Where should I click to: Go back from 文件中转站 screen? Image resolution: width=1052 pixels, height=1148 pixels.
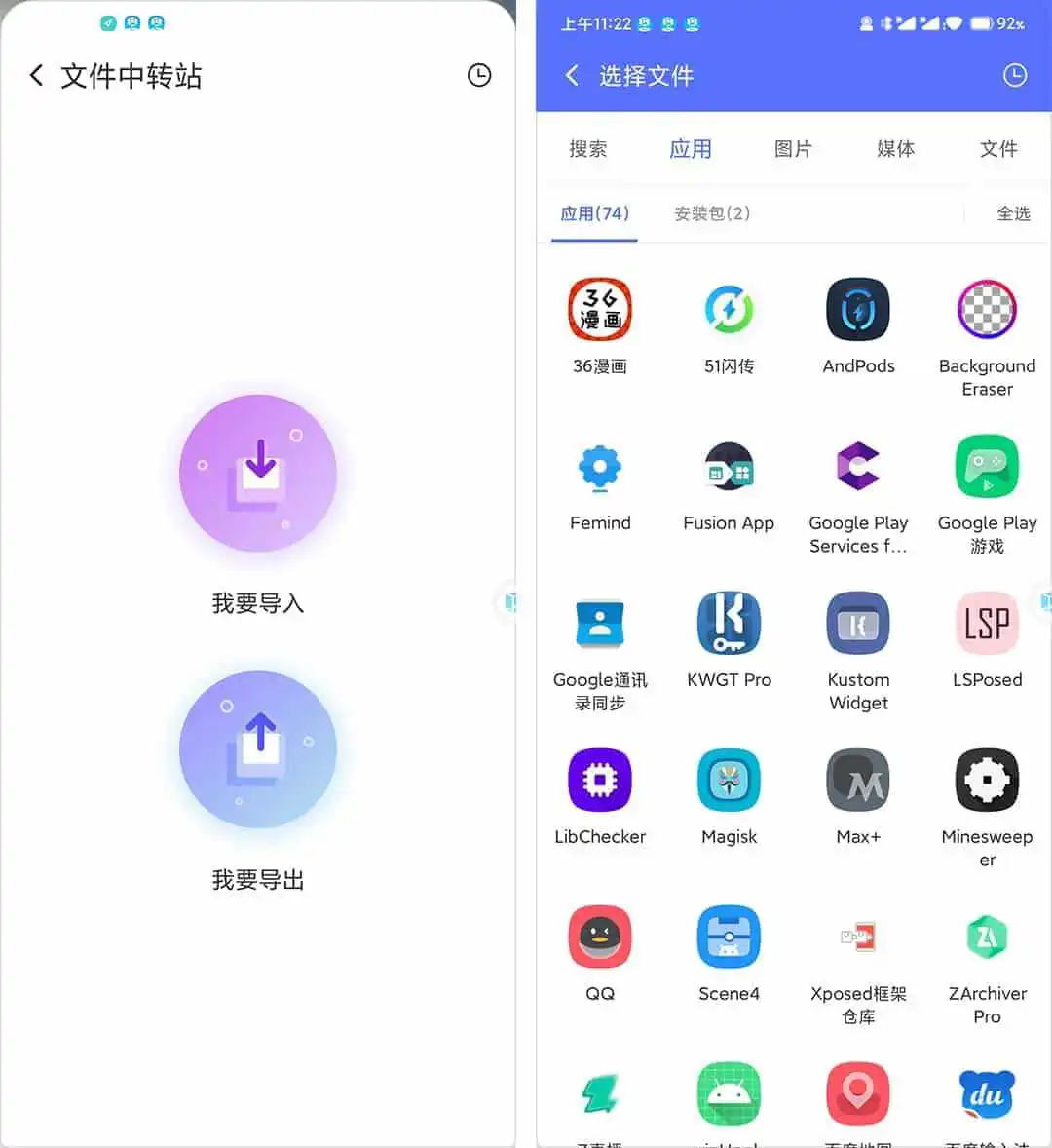tap(37, 76)
